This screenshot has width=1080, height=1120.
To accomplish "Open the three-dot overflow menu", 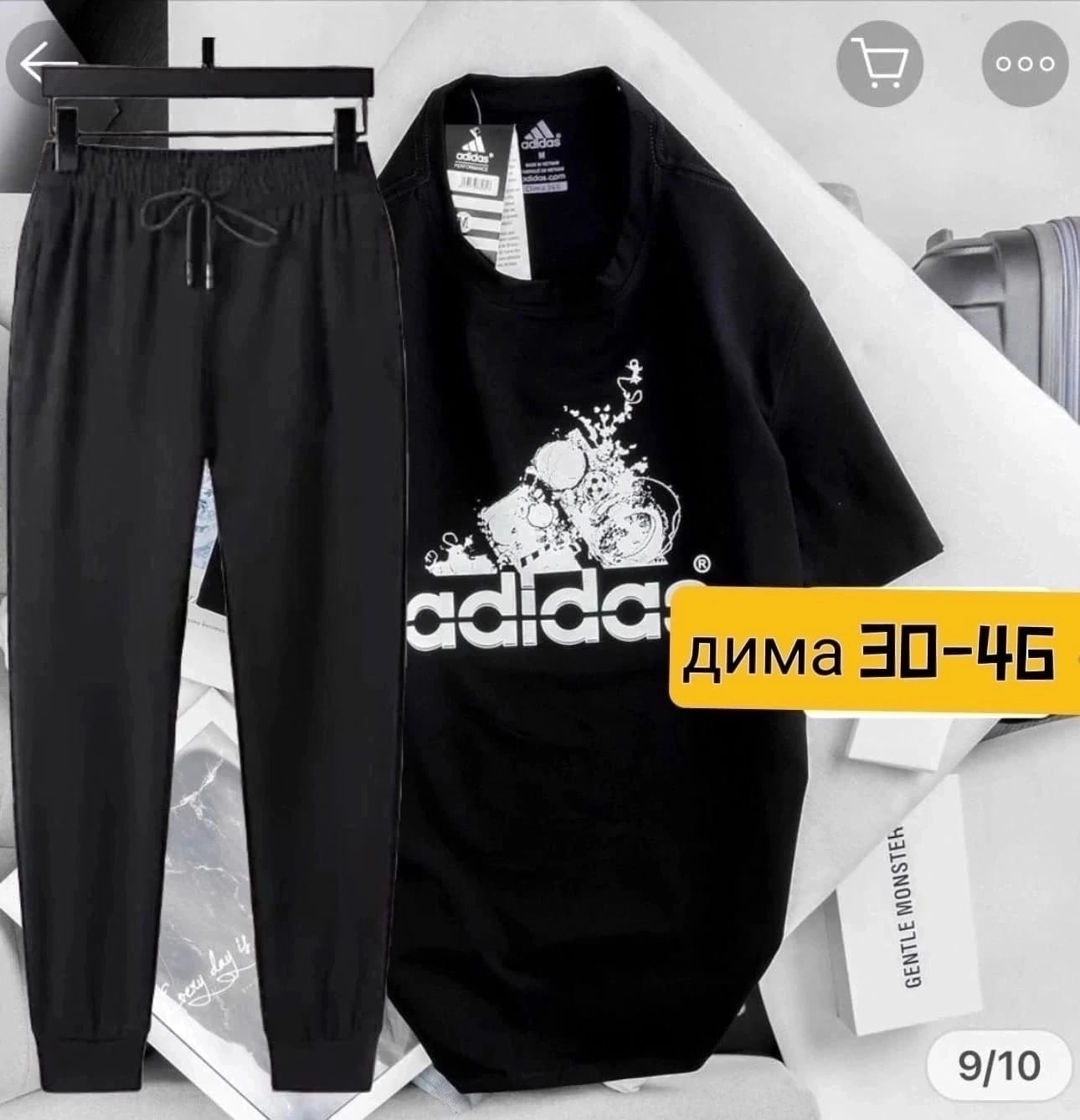I will click(x=1024, y=63).
